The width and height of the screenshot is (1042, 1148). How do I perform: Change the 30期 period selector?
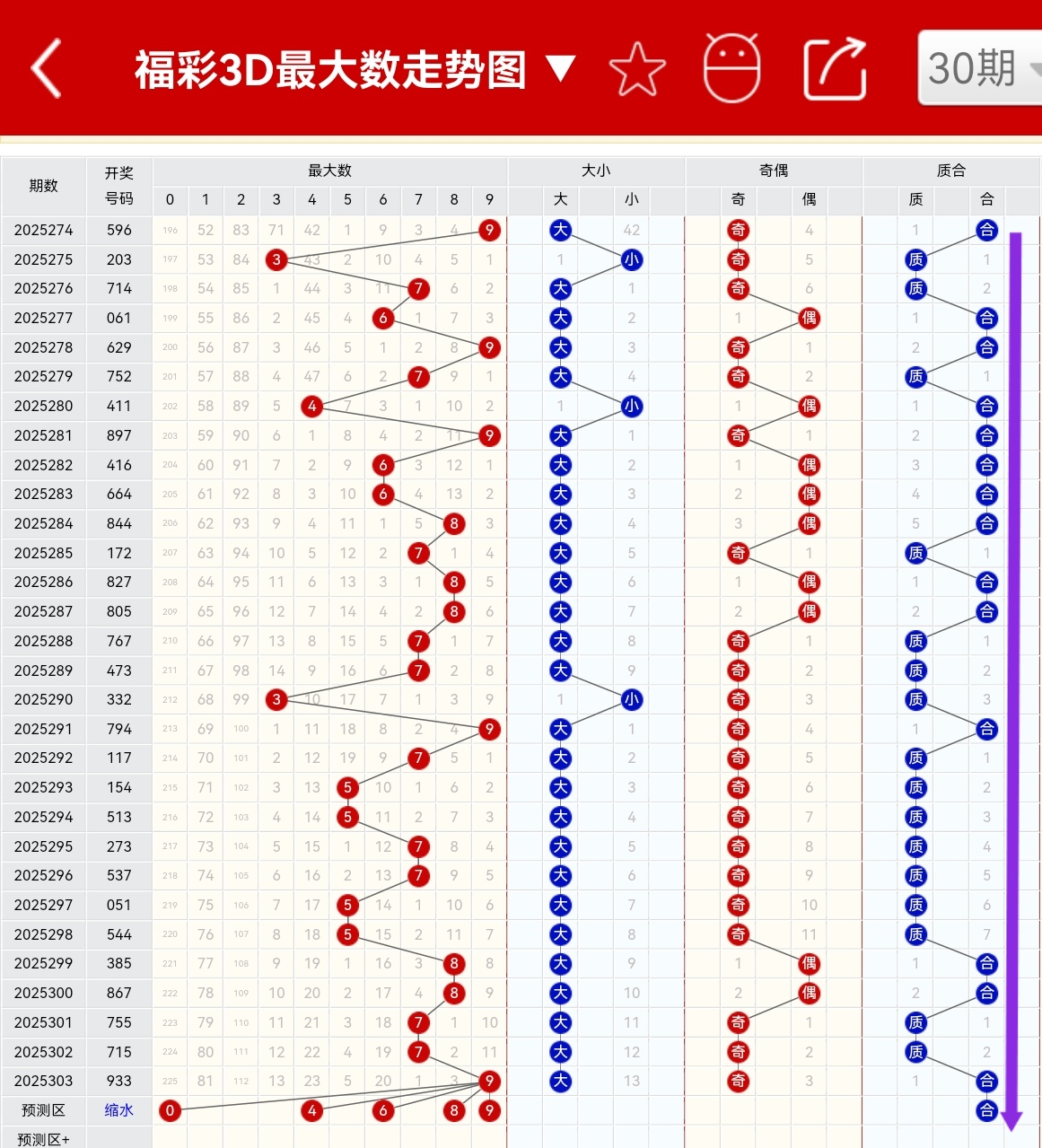click(x=980, y=68)
